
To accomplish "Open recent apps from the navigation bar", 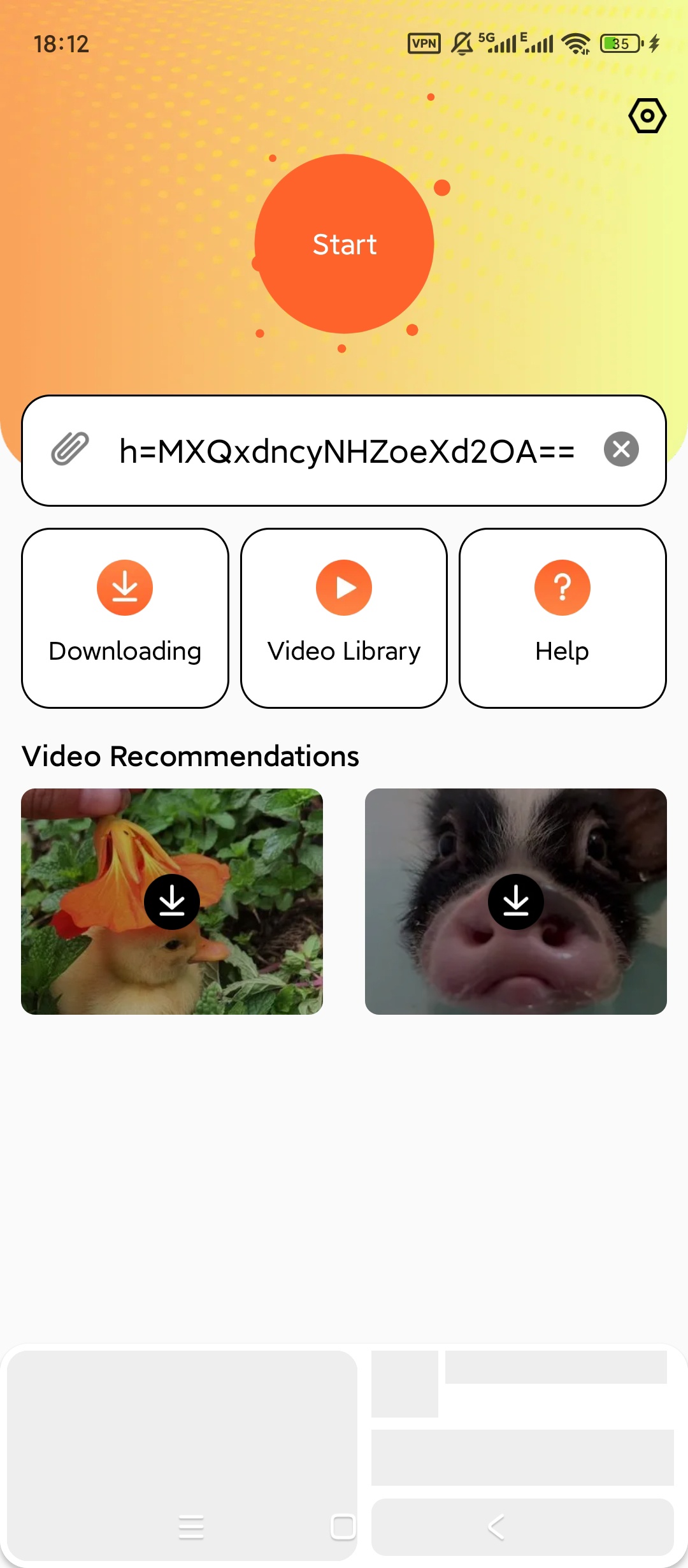I will click(x=191, y=1527).
